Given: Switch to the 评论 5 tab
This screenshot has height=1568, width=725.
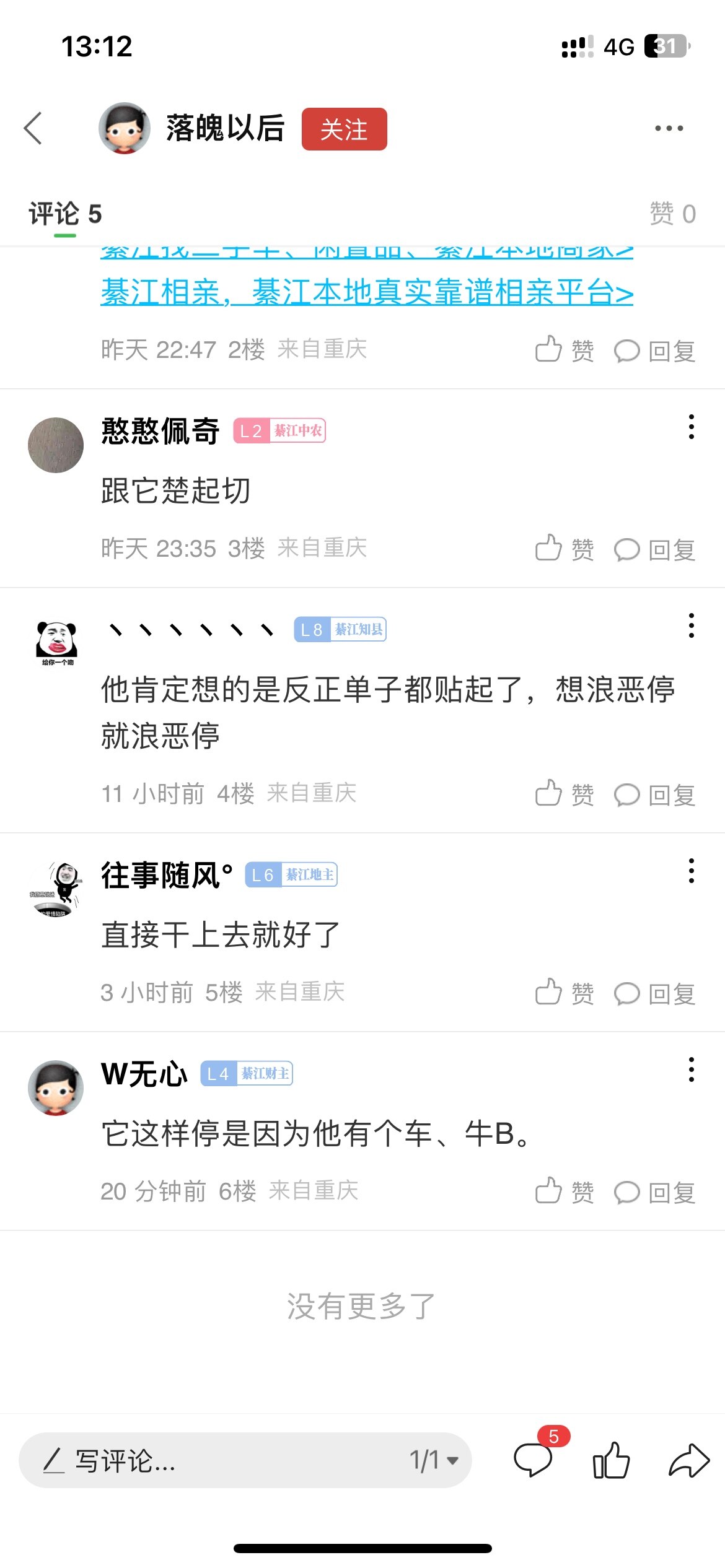Looking at the screenshot, I should pos(64,214).
